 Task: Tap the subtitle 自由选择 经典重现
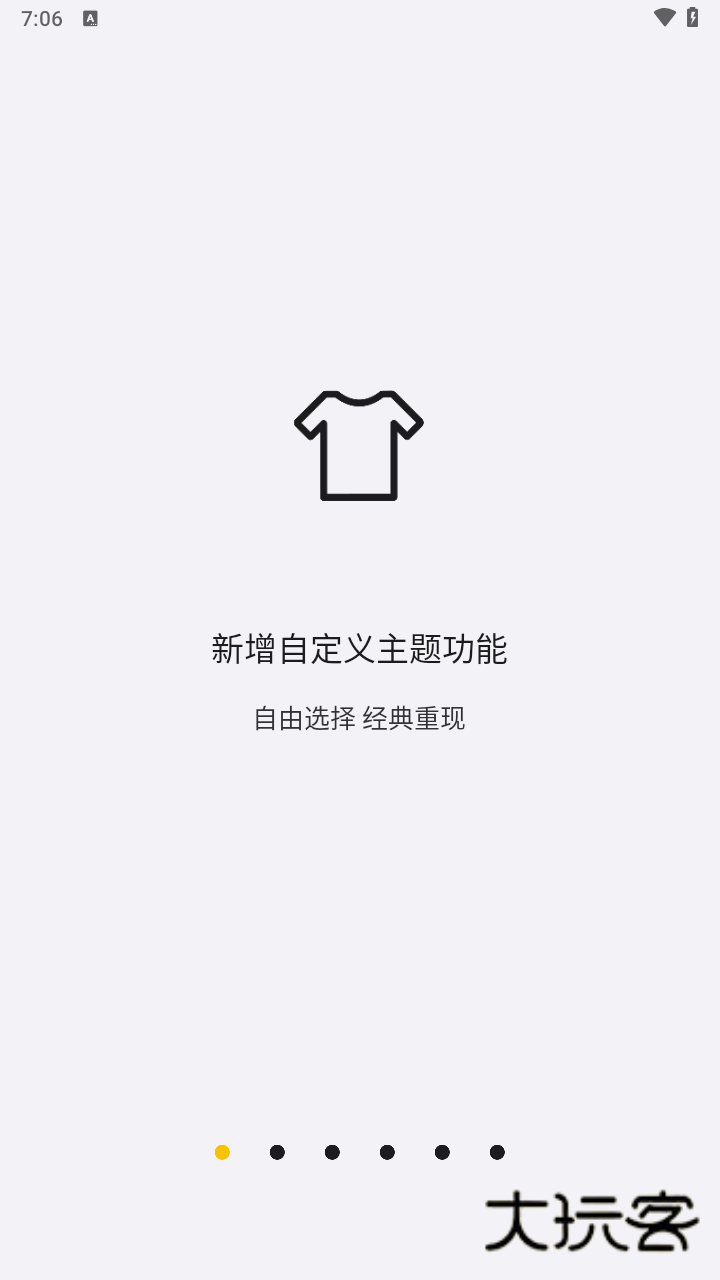tap(359, 718)
